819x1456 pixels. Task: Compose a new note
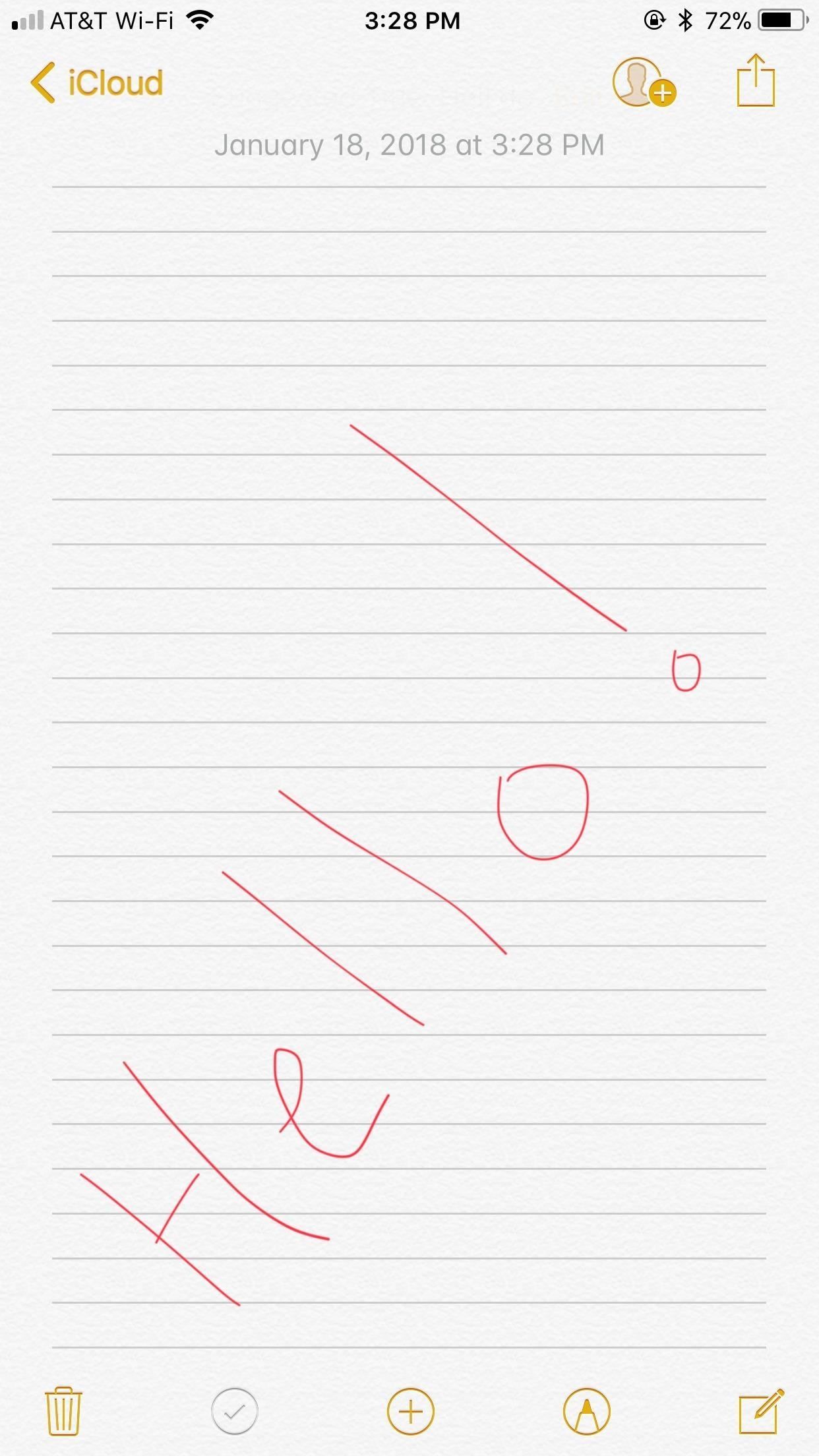[x=760, y=1411]
